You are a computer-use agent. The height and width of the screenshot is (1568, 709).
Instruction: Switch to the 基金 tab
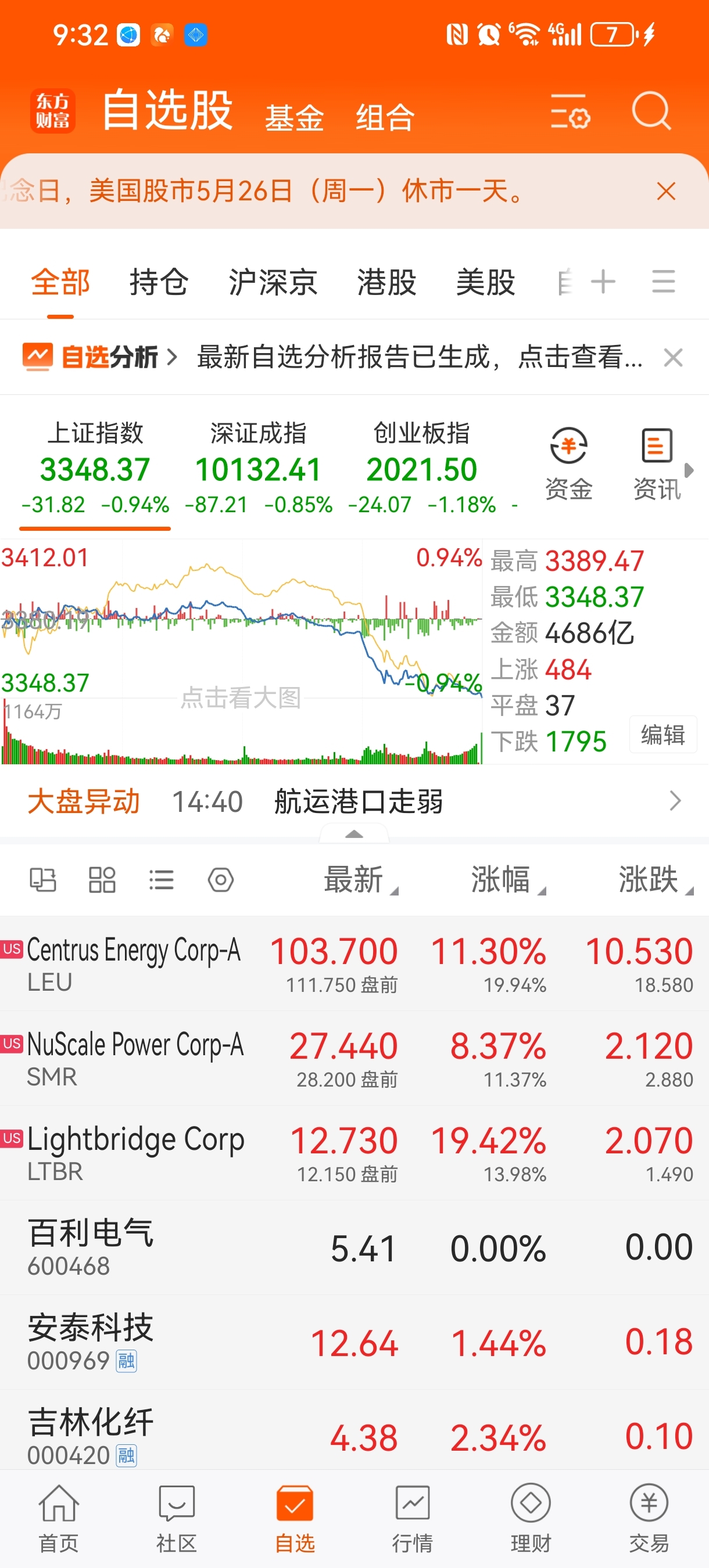tap(294, 117)
